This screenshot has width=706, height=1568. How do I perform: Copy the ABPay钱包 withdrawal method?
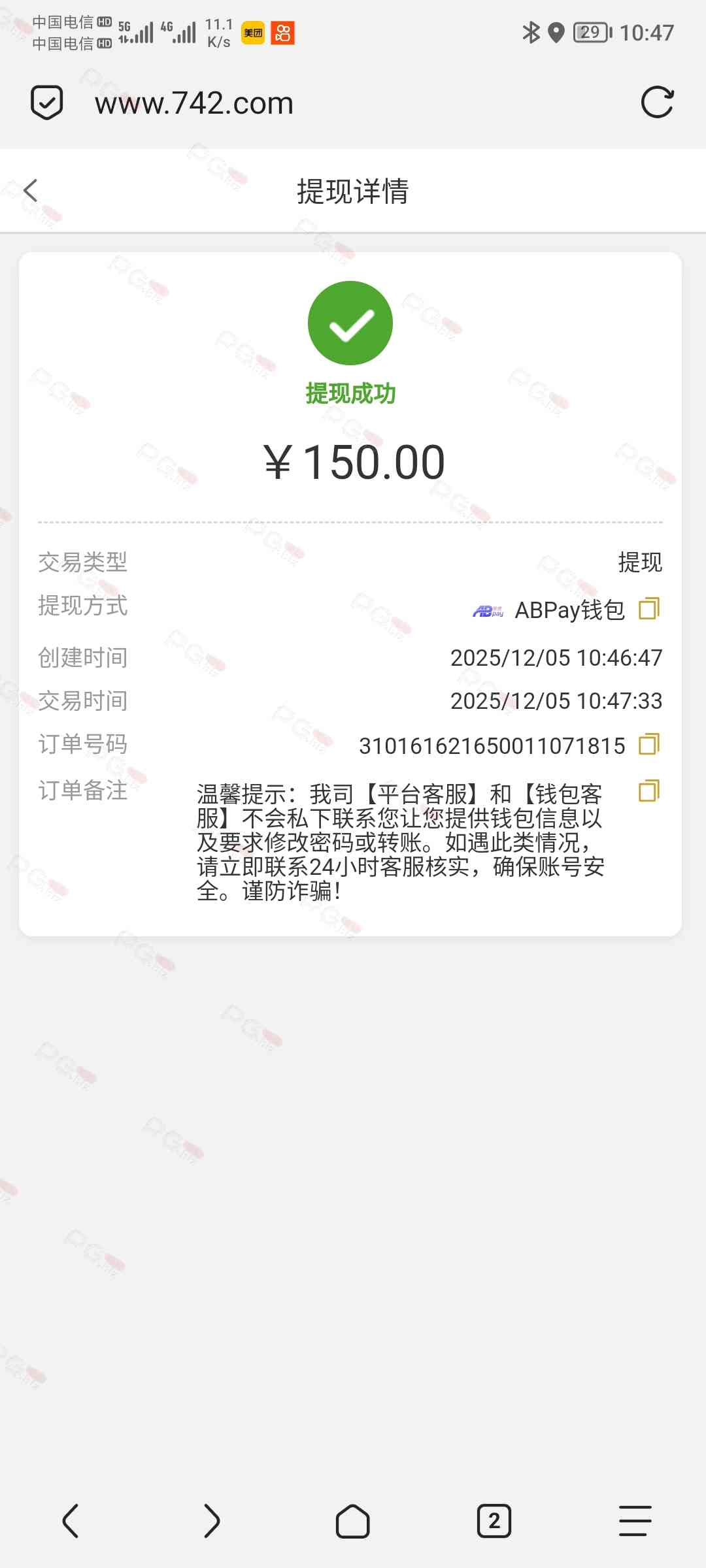[648, 609]
